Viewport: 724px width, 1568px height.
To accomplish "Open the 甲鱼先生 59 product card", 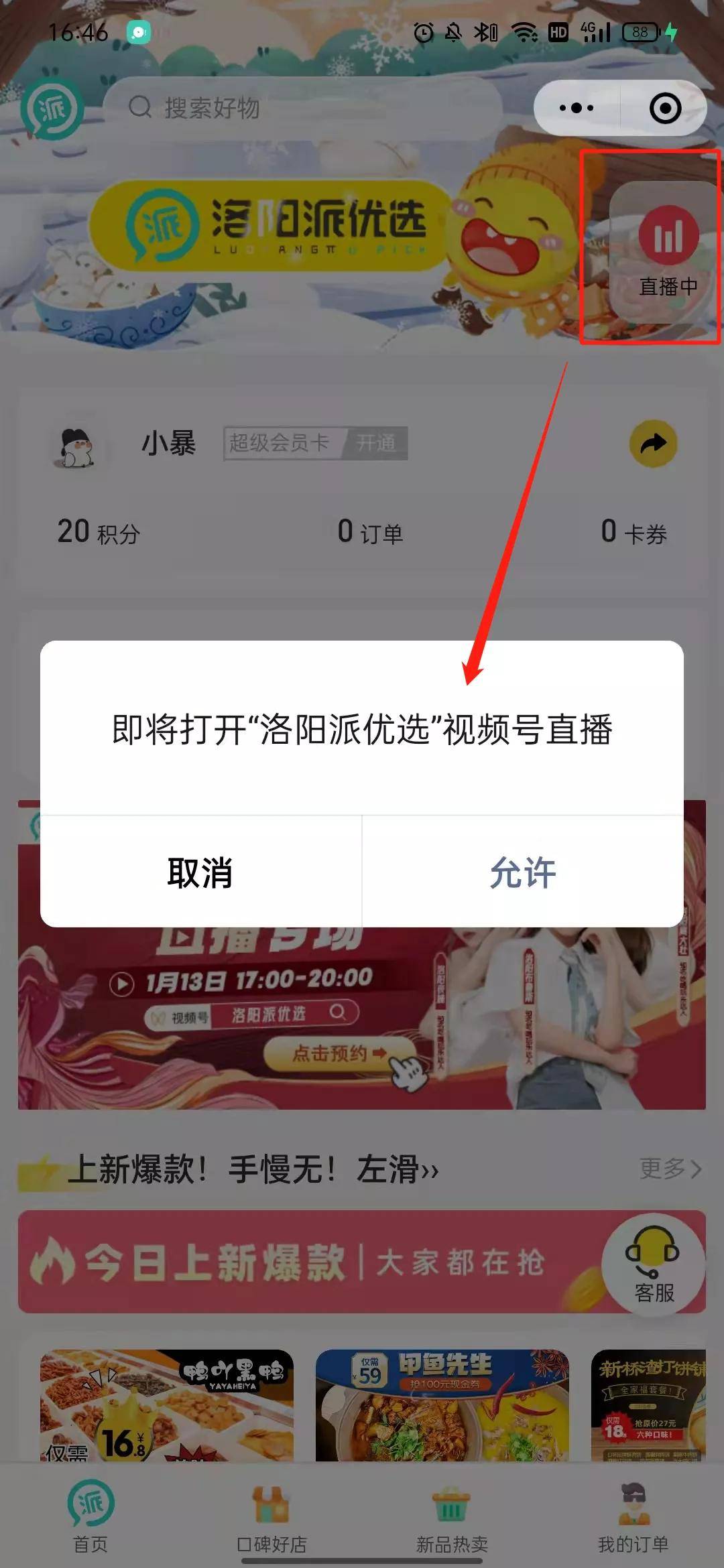I will (442, 1404).
